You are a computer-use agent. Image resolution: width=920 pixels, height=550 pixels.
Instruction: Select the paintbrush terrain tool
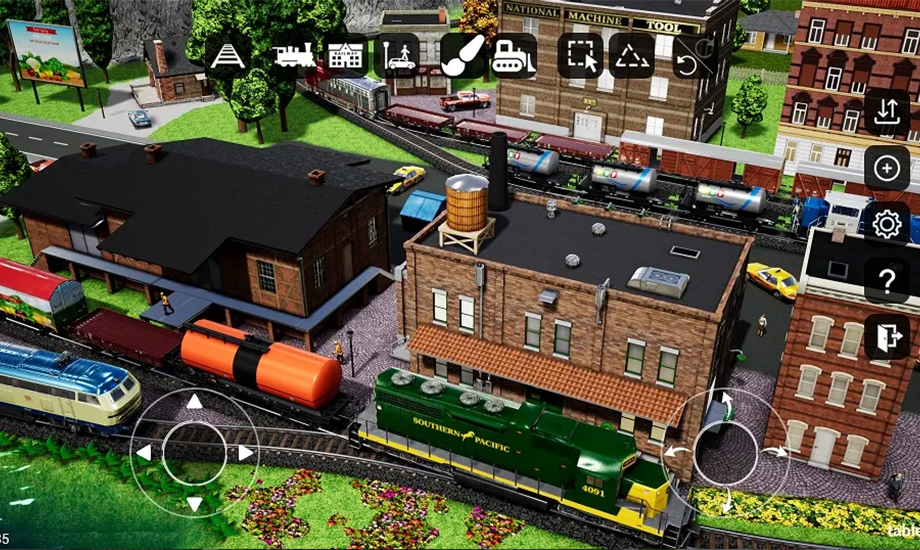click(462, 56)
